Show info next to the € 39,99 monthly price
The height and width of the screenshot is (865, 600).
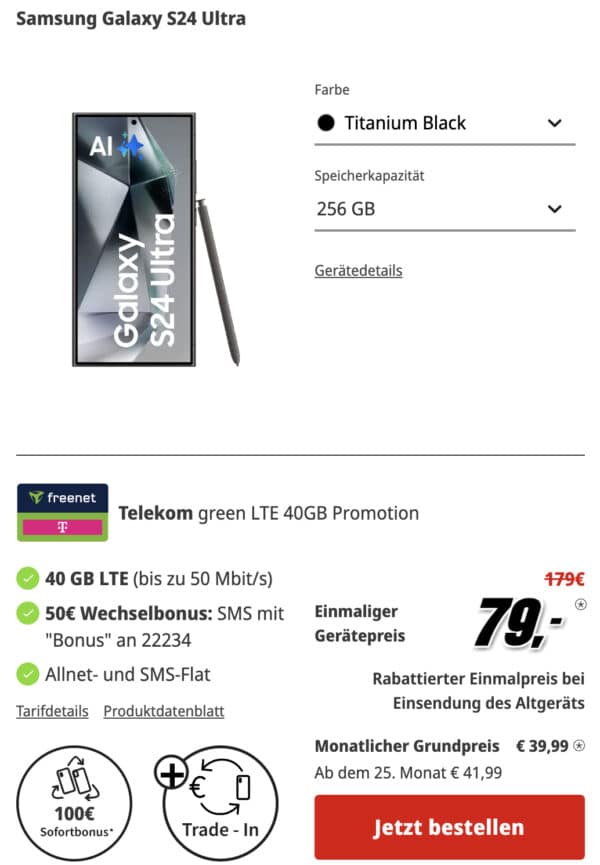pos(580,746)
